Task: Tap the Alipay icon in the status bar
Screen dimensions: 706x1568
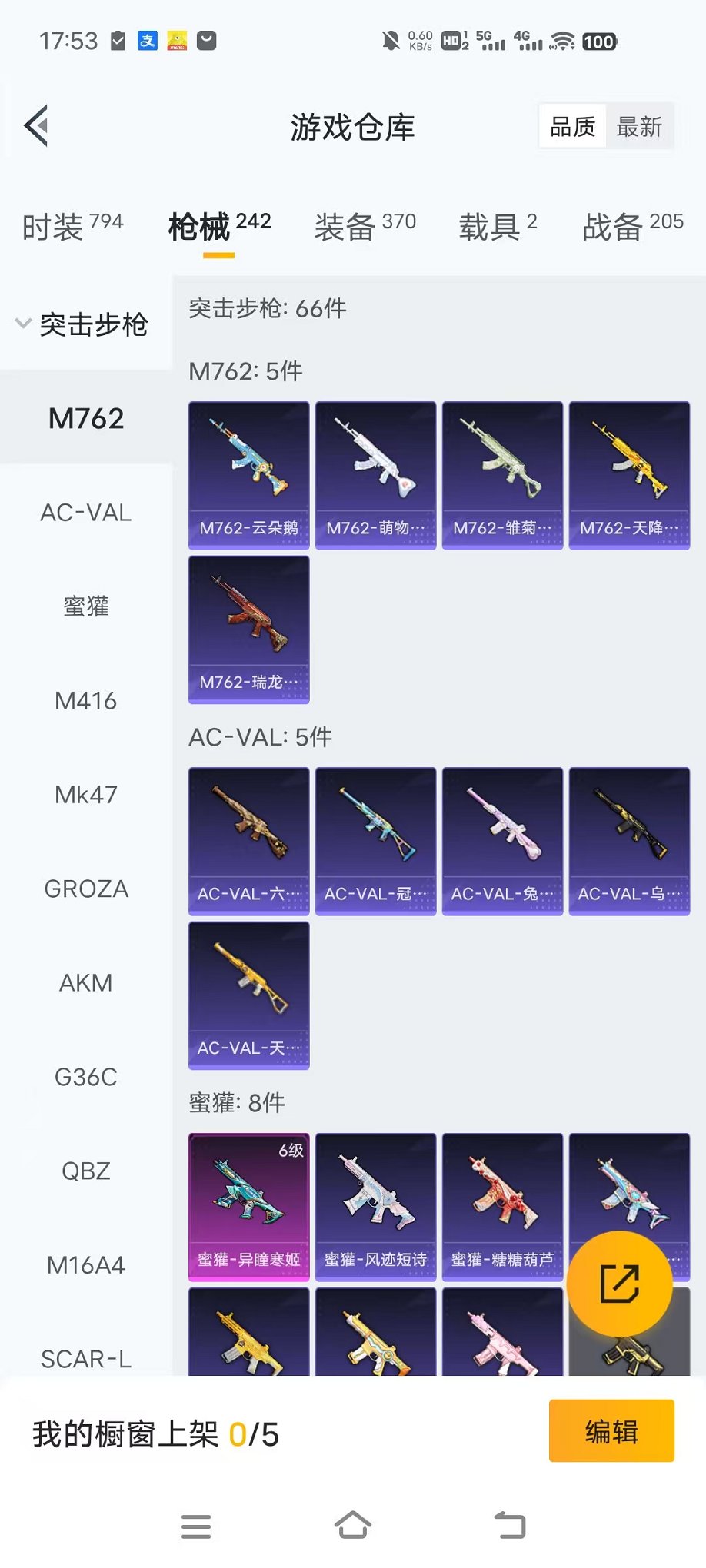Action: pos(148,40)
